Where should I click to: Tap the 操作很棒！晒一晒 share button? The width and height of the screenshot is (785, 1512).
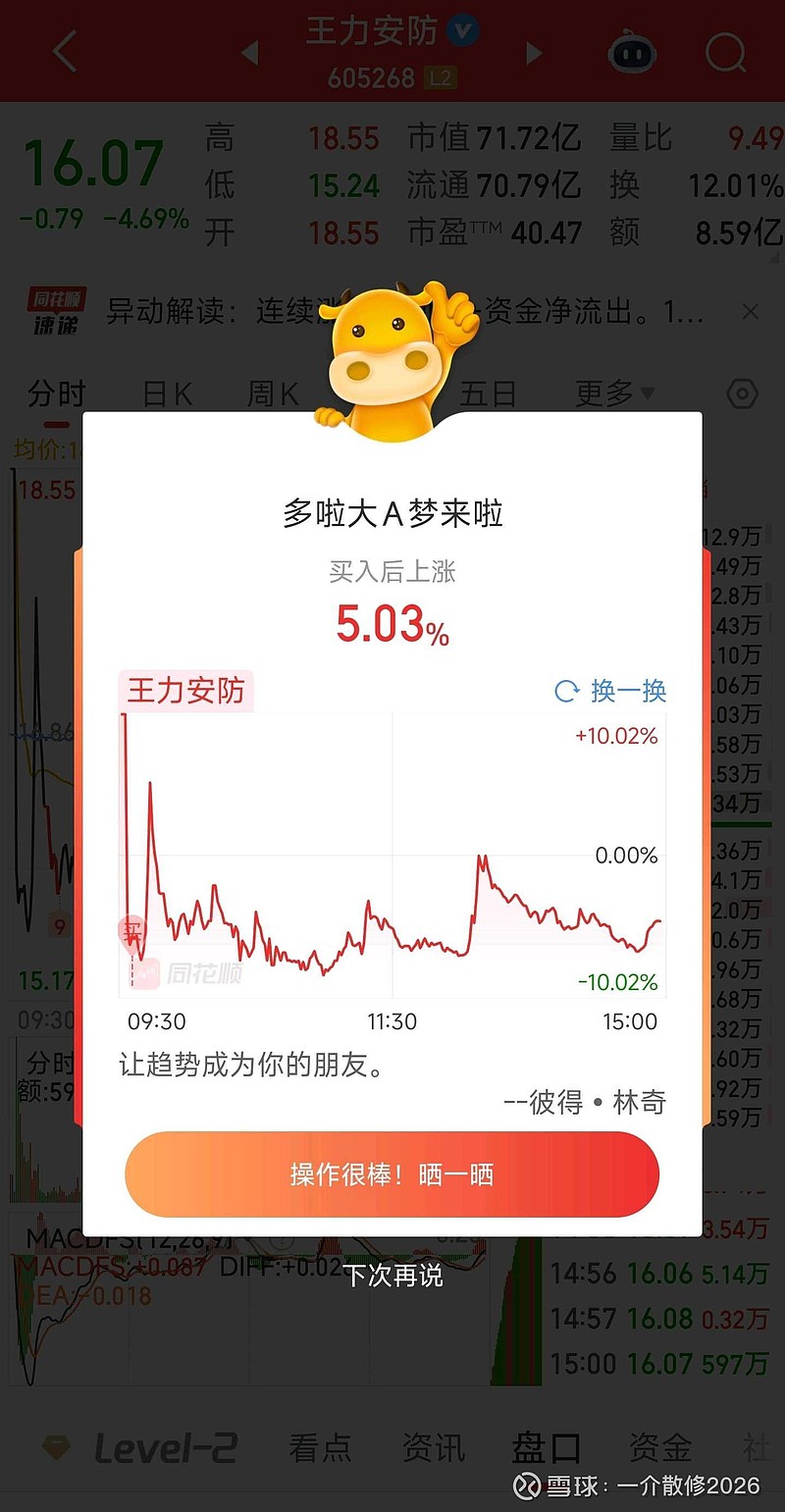392,1174
